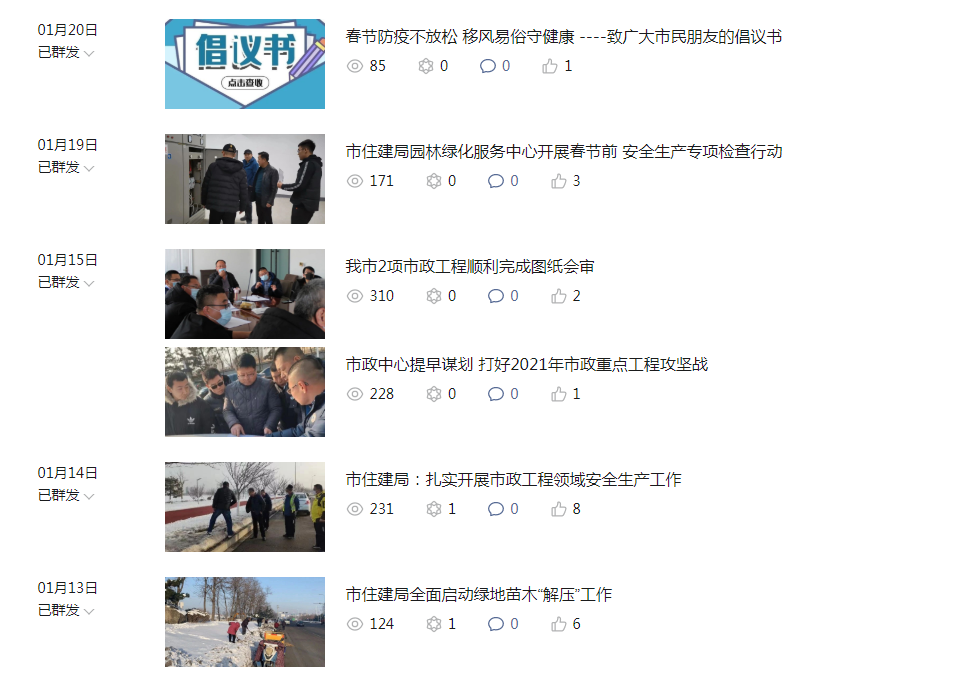This screenshot has width=956, height=673.
Task: Open article 市政中心提早谋划 打好2021年市政重点工程攻坚战
Action: click(526, 365)
